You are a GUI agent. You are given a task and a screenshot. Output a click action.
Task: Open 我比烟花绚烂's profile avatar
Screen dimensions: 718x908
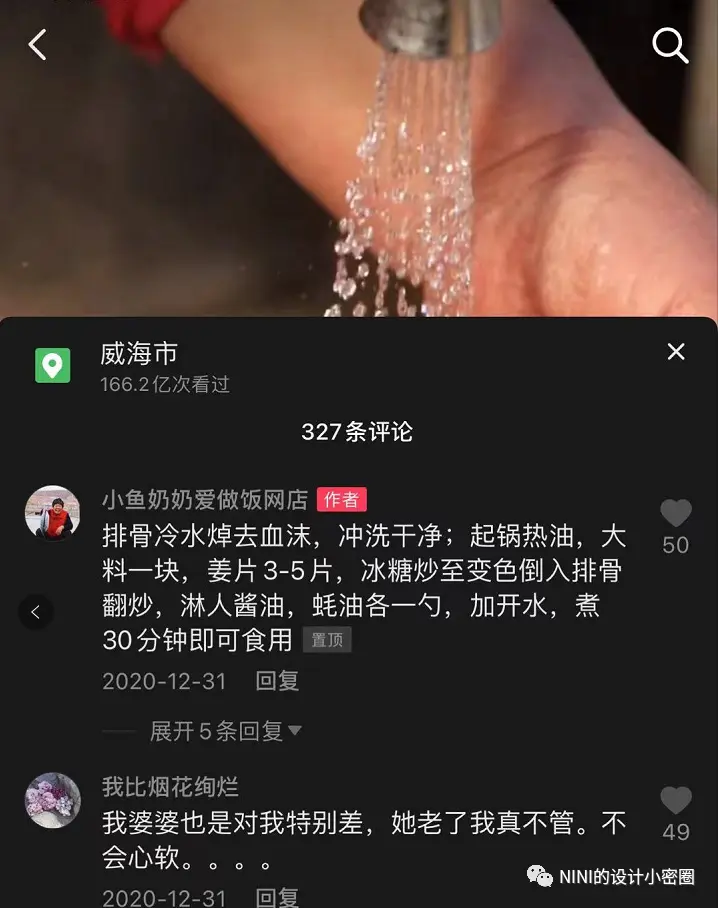tap(52, 800)
